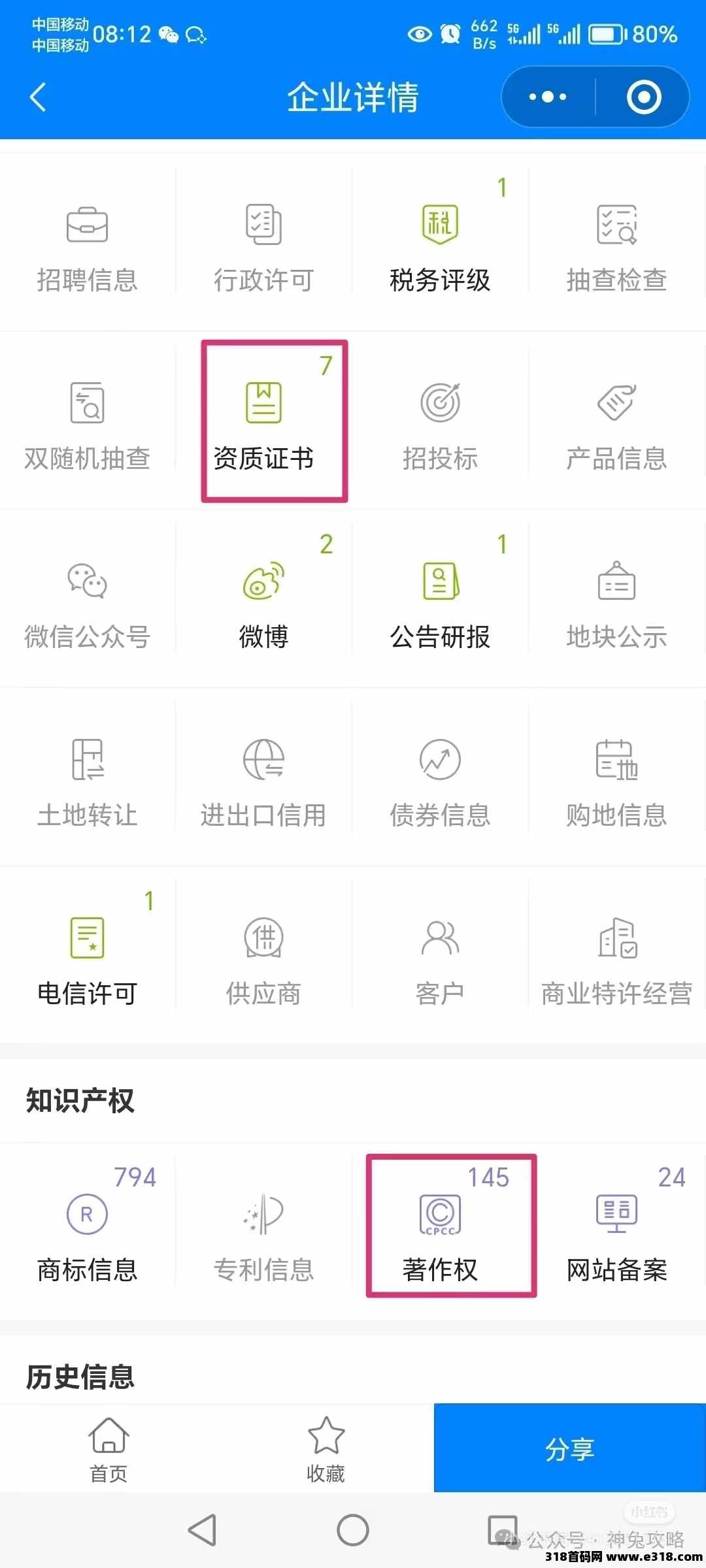Open 微博 section
Image resolution: width=706 pixels, height=1568 pixels.
[264, 600]
